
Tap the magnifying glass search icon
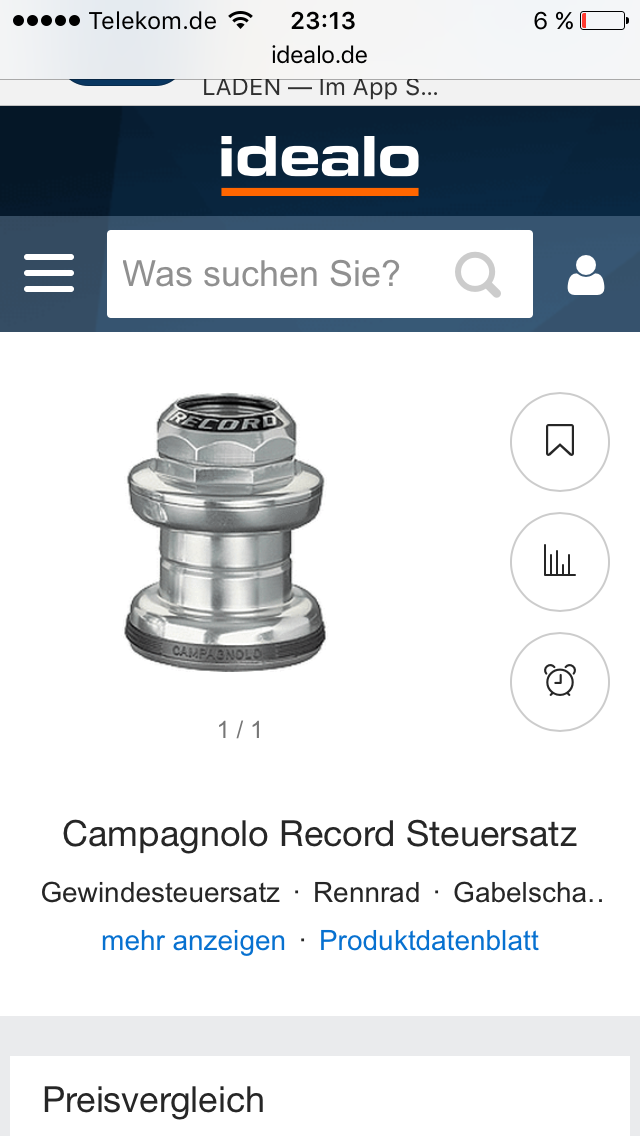point(478,273)
